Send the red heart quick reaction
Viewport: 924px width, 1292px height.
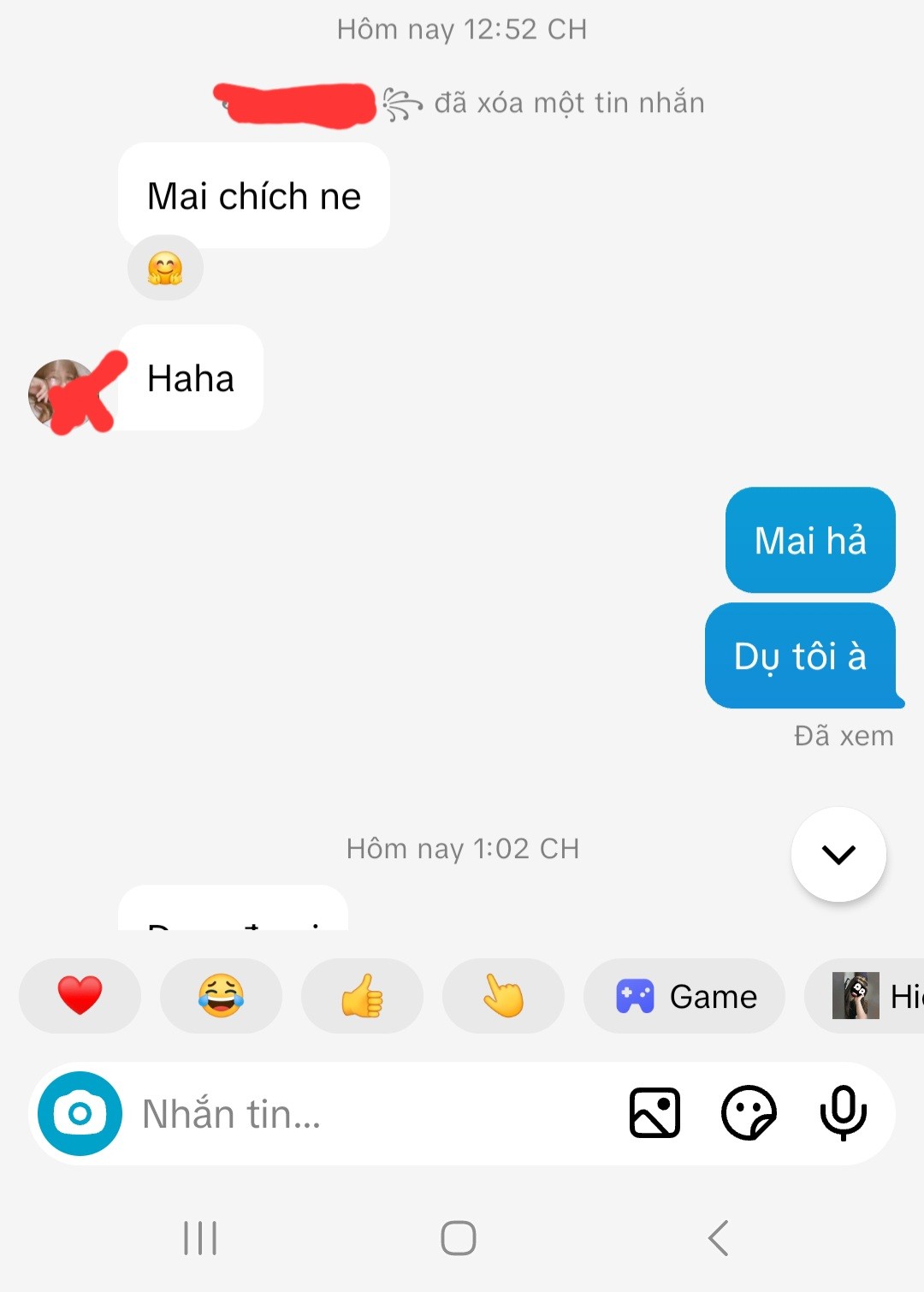tap(80, 996)
